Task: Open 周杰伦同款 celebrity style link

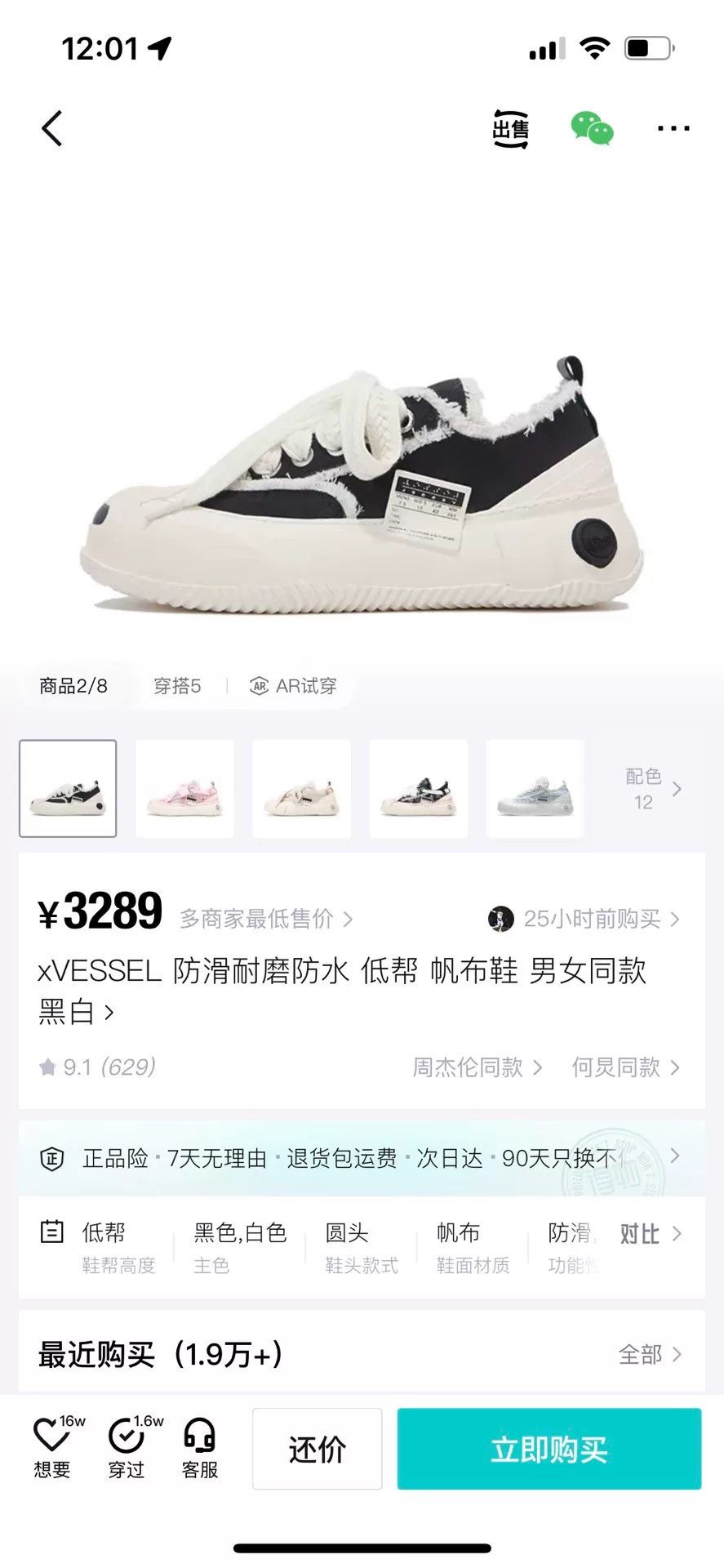Action: 477,1067
